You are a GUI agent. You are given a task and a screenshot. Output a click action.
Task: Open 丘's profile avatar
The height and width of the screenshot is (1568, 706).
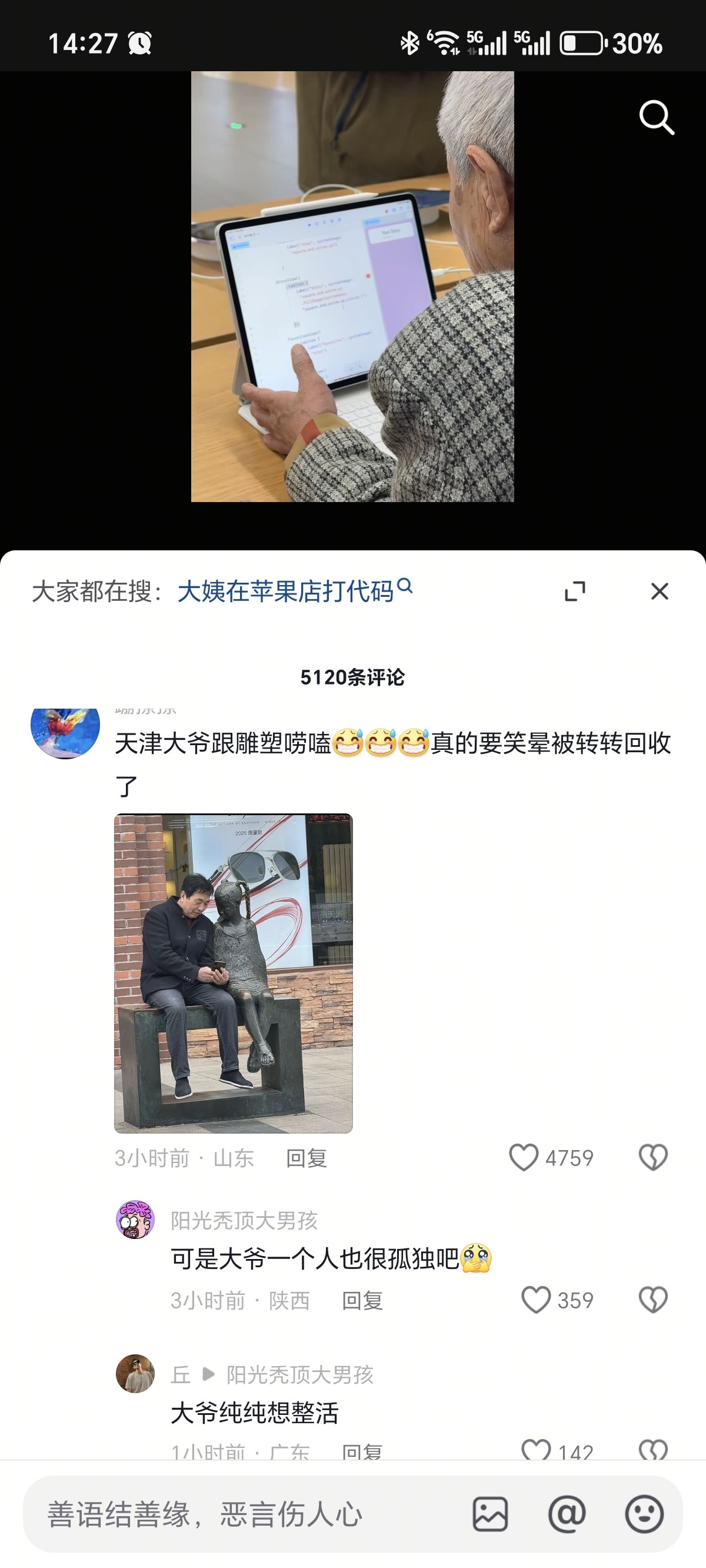(x=135, y=1374)
